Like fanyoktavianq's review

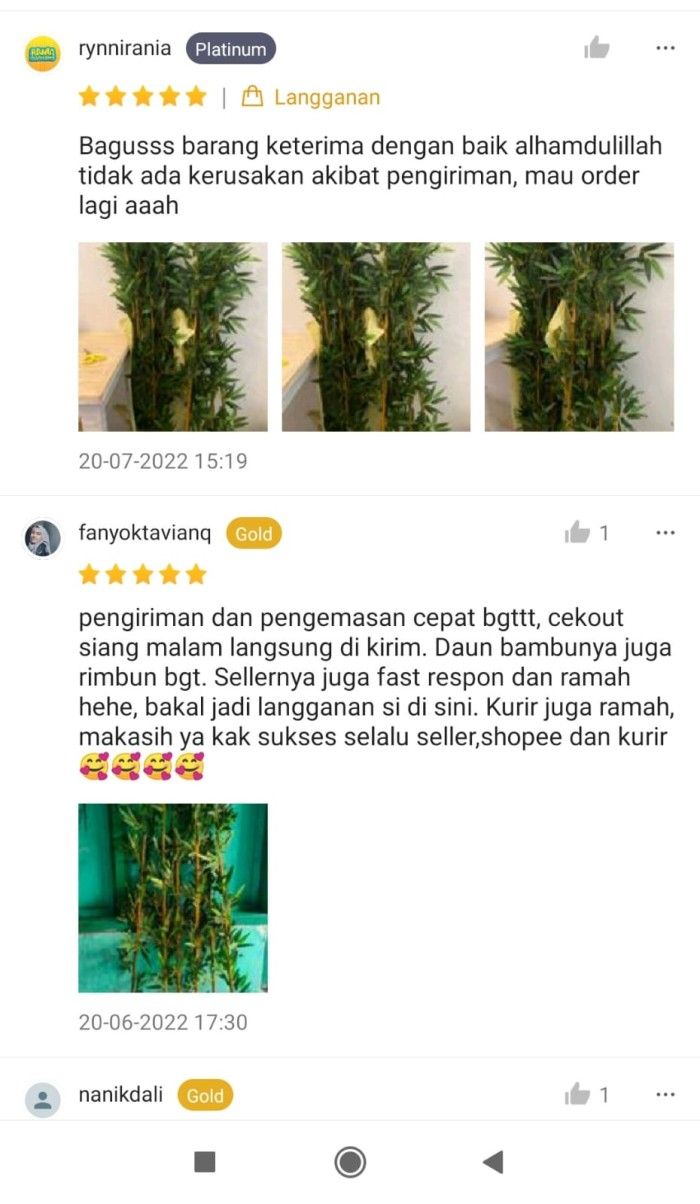pyautogui.click(x=578, y=533)
